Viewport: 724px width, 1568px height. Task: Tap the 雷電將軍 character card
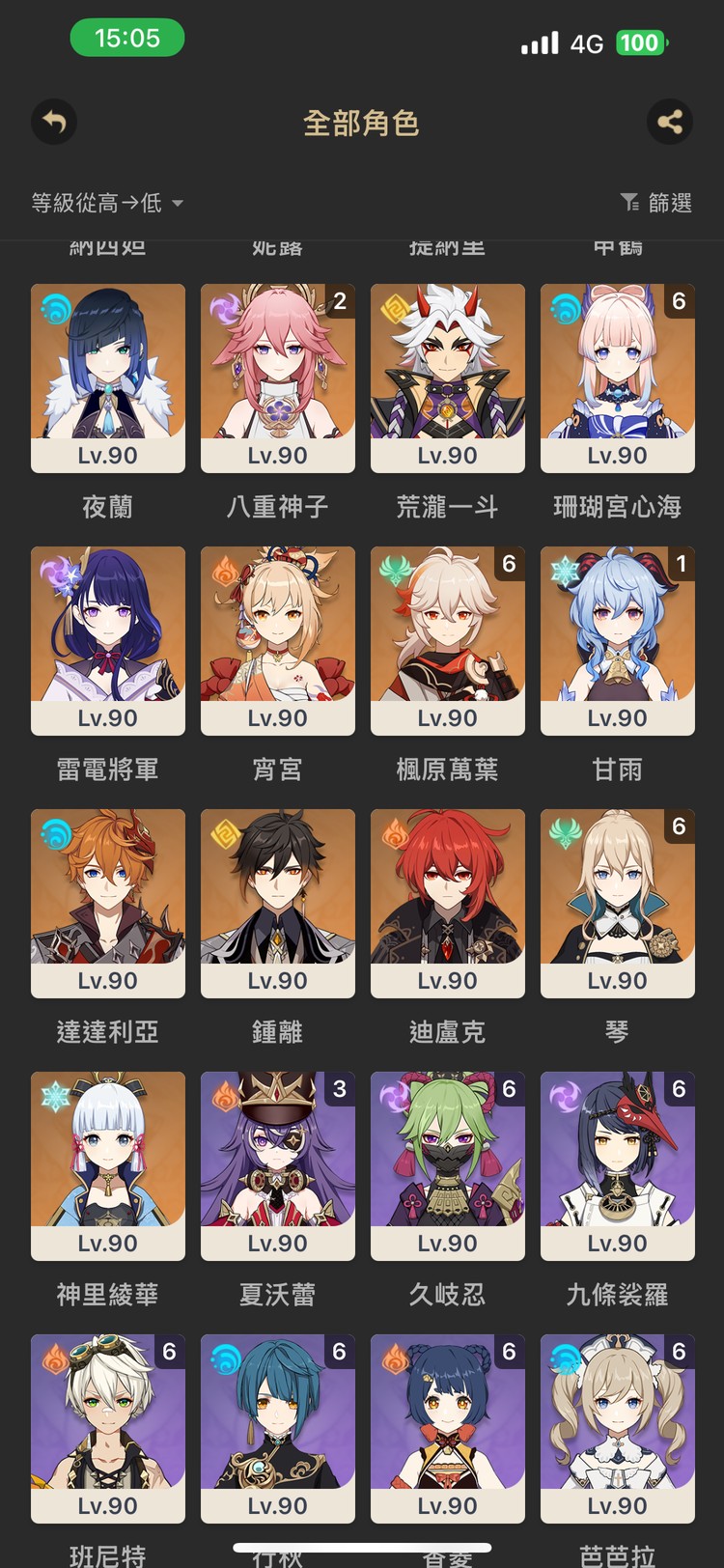[108, 640]
